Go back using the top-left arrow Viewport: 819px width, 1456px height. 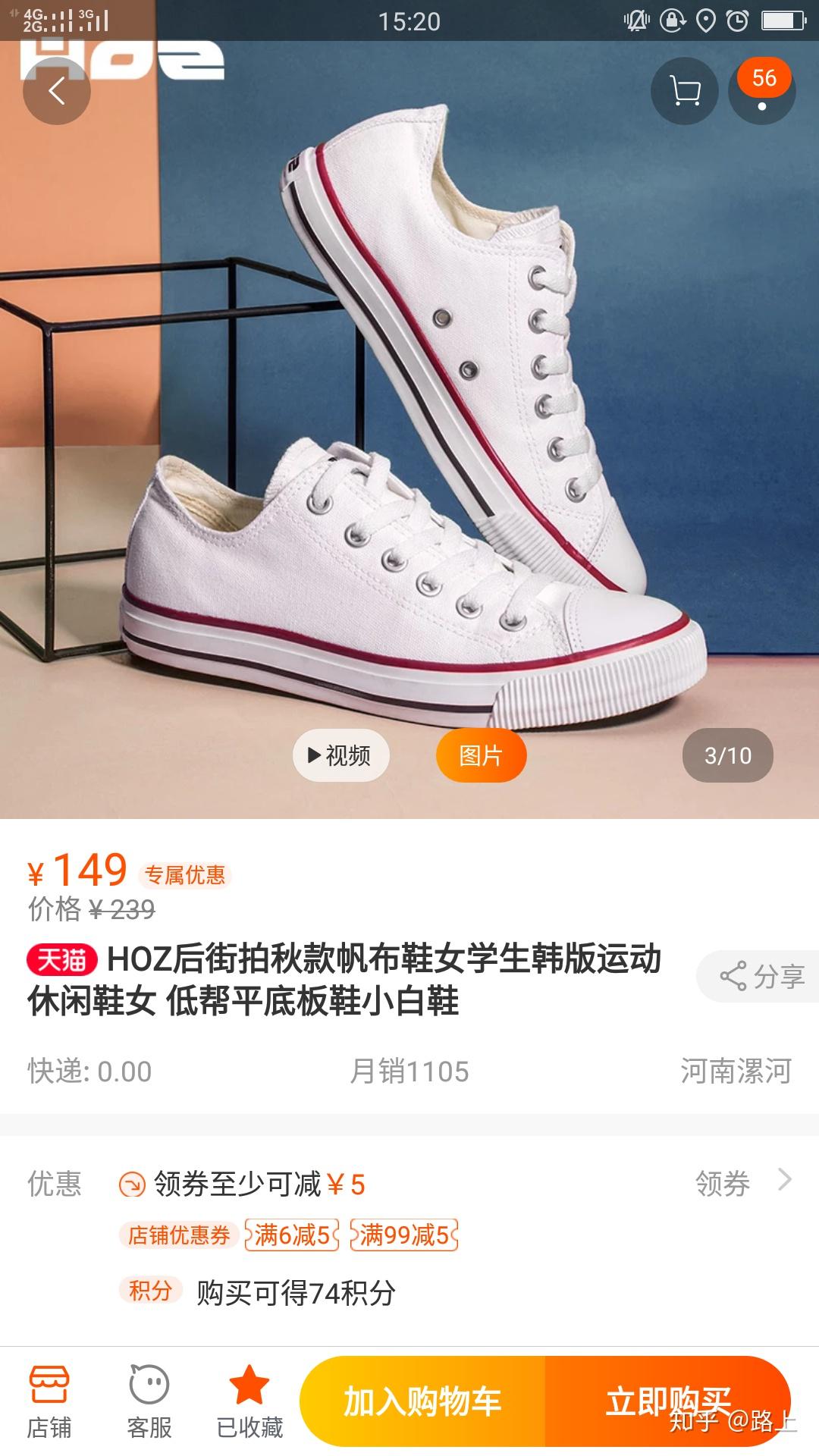pos(57,91)
